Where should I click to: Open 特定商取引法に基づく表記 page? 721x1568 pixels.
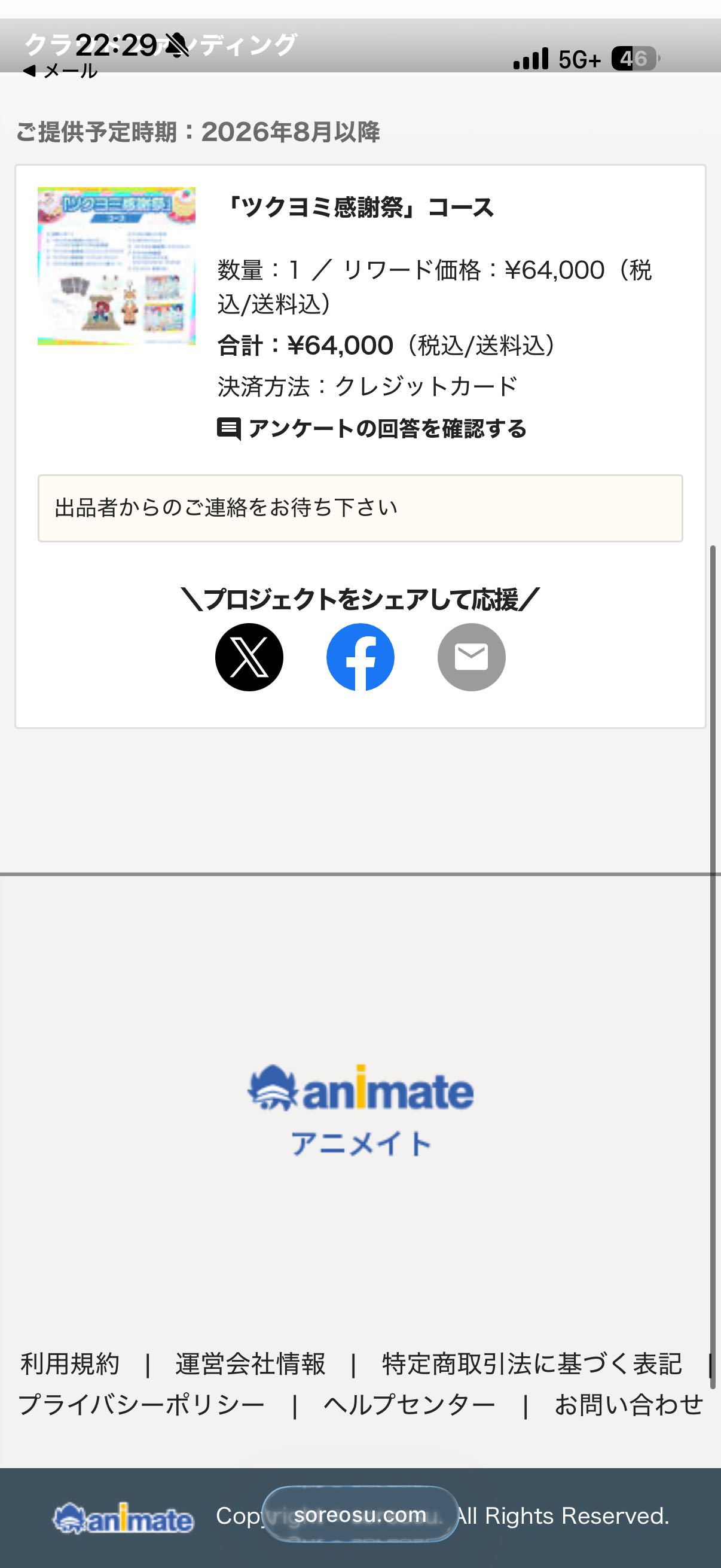click(531, 1364)
